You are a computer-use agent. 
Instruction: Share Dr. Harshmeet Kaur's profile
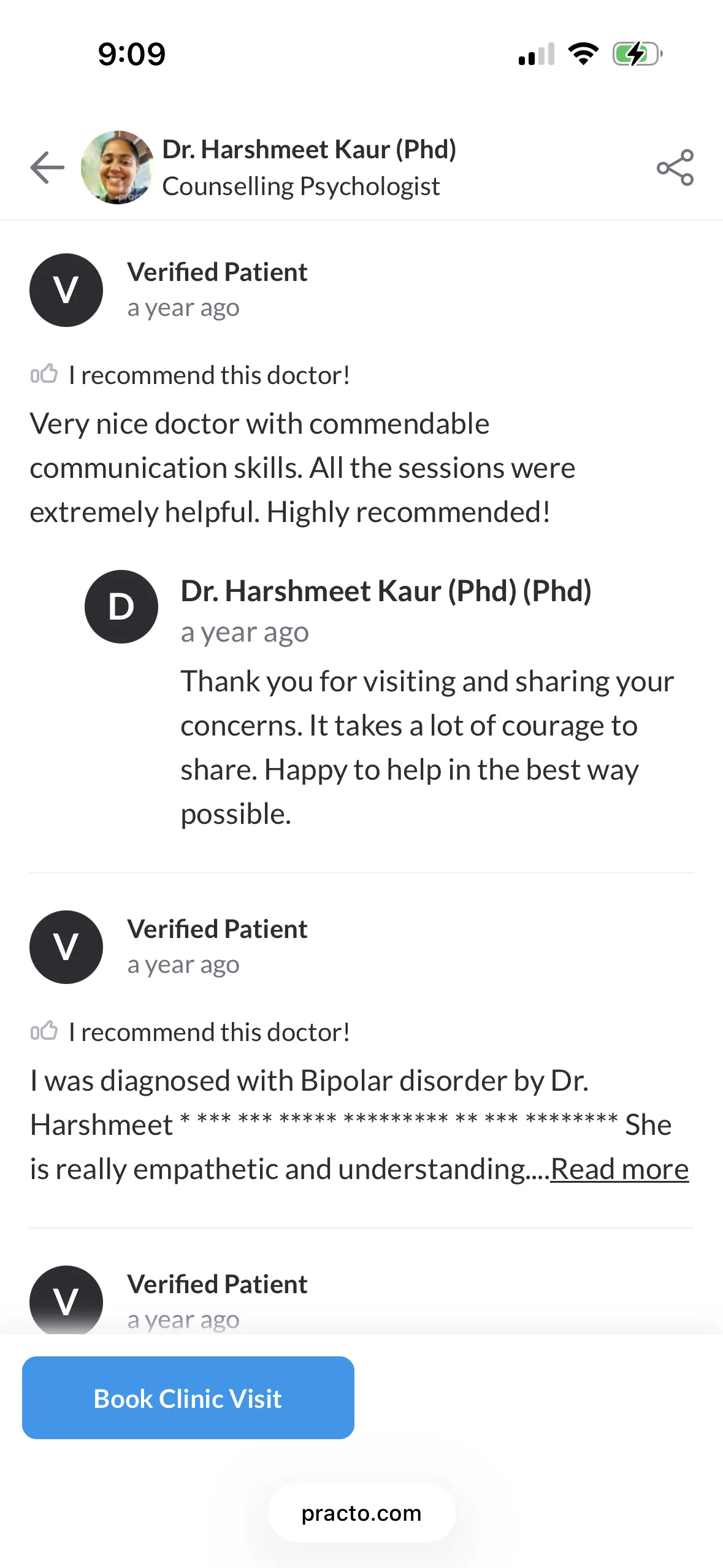675,167
